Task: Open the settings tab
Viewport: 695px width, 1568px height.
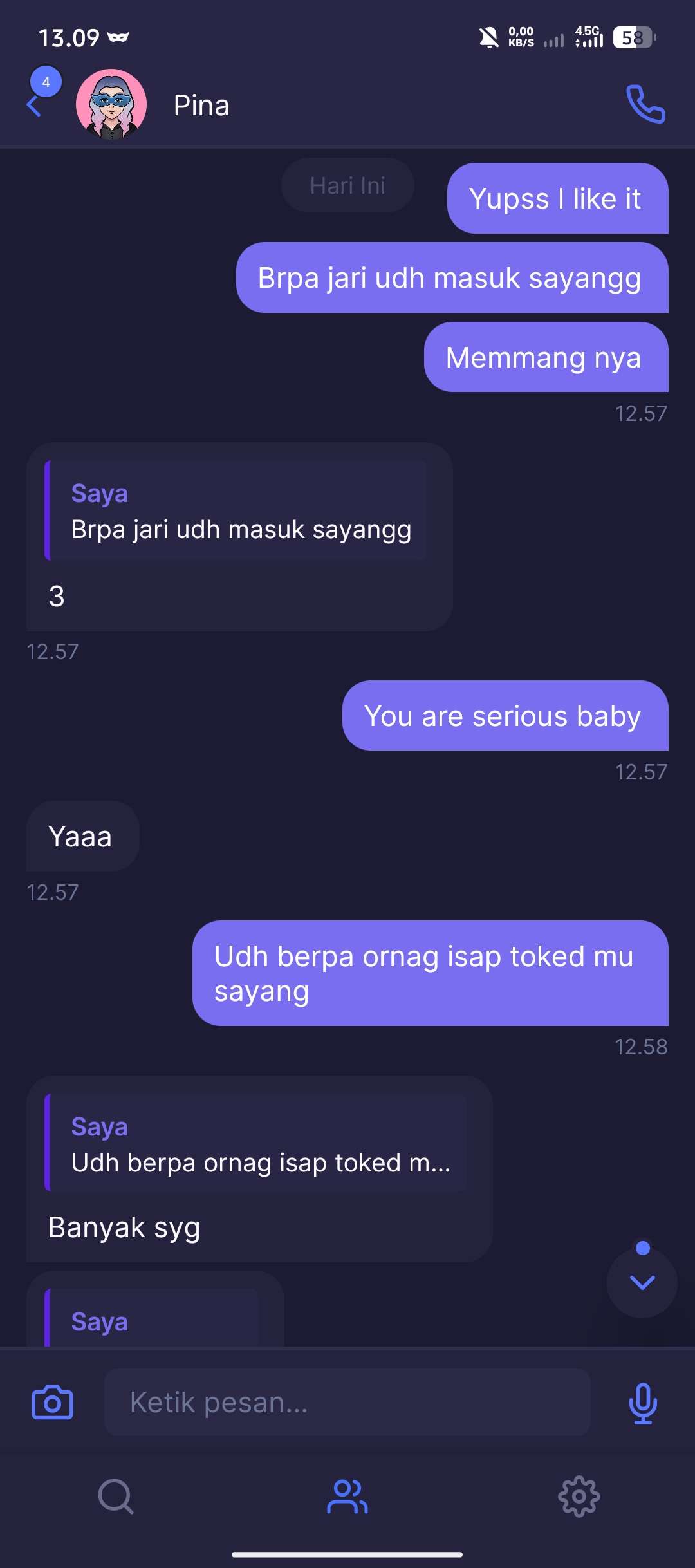Action: point(579,1497)
